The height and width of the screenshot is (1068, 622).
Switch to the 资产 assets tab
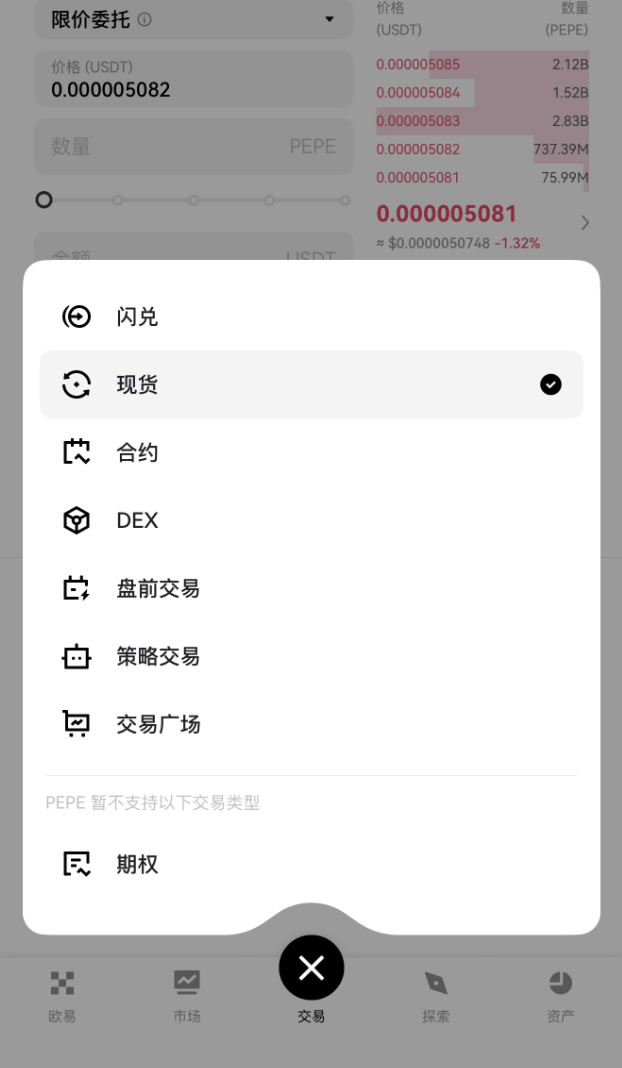560,995
